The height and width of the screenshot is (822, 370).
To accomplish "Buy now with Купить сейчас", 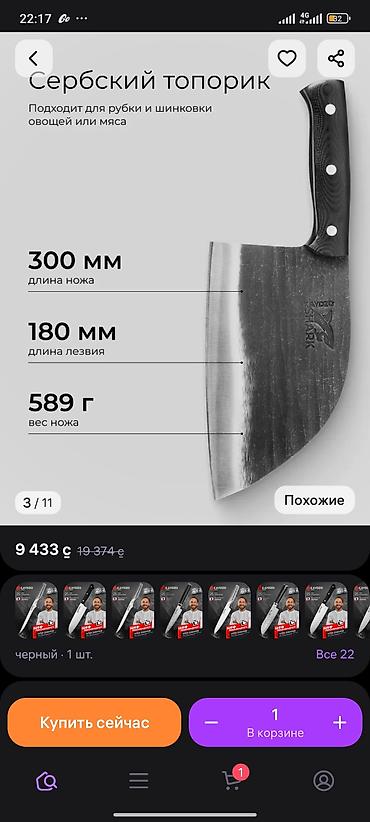I will (x=94, y=722).
